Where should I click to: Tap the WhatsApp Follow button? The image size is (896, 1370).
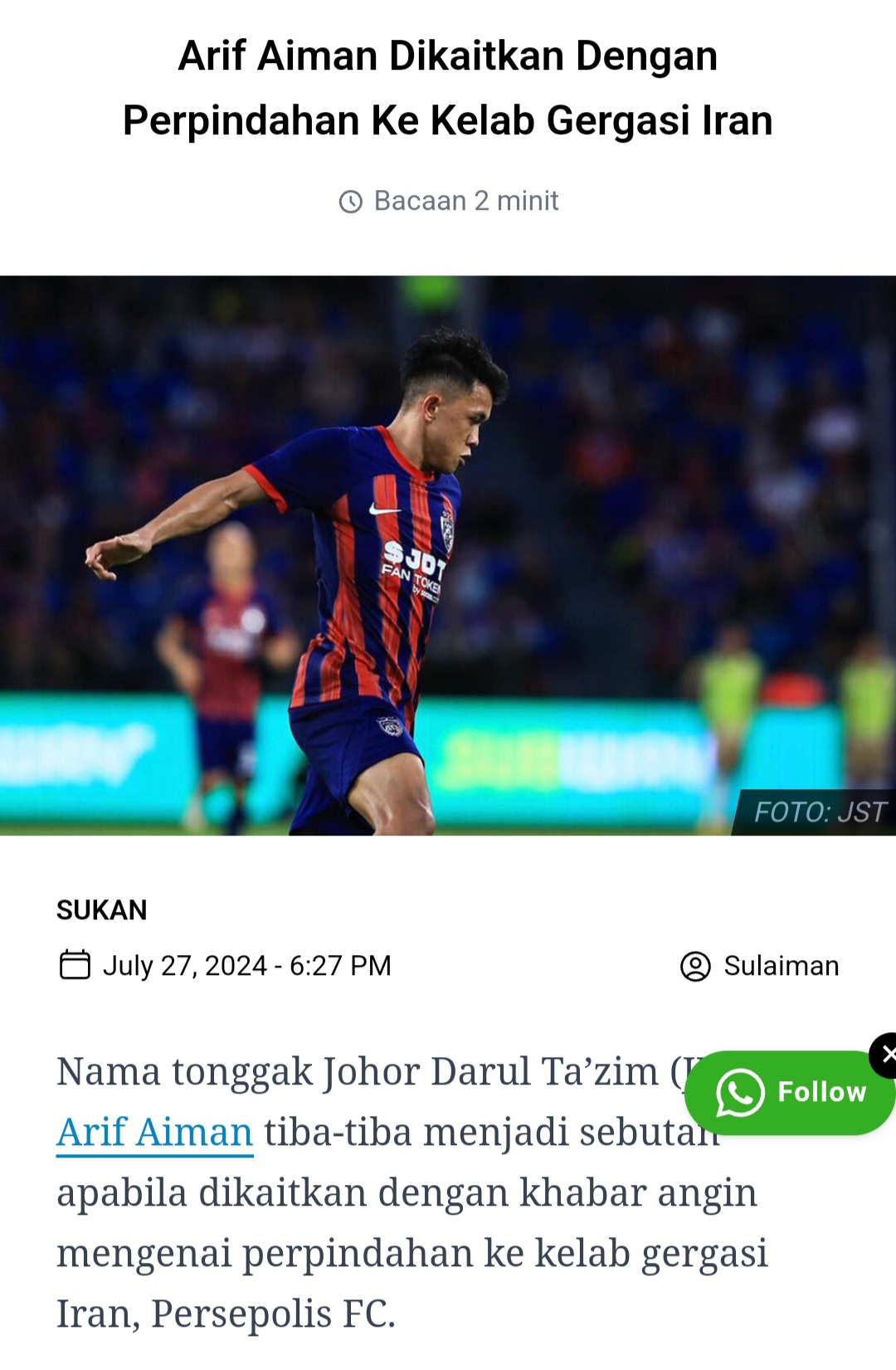pyautogui.click(x=790, y=1092)
